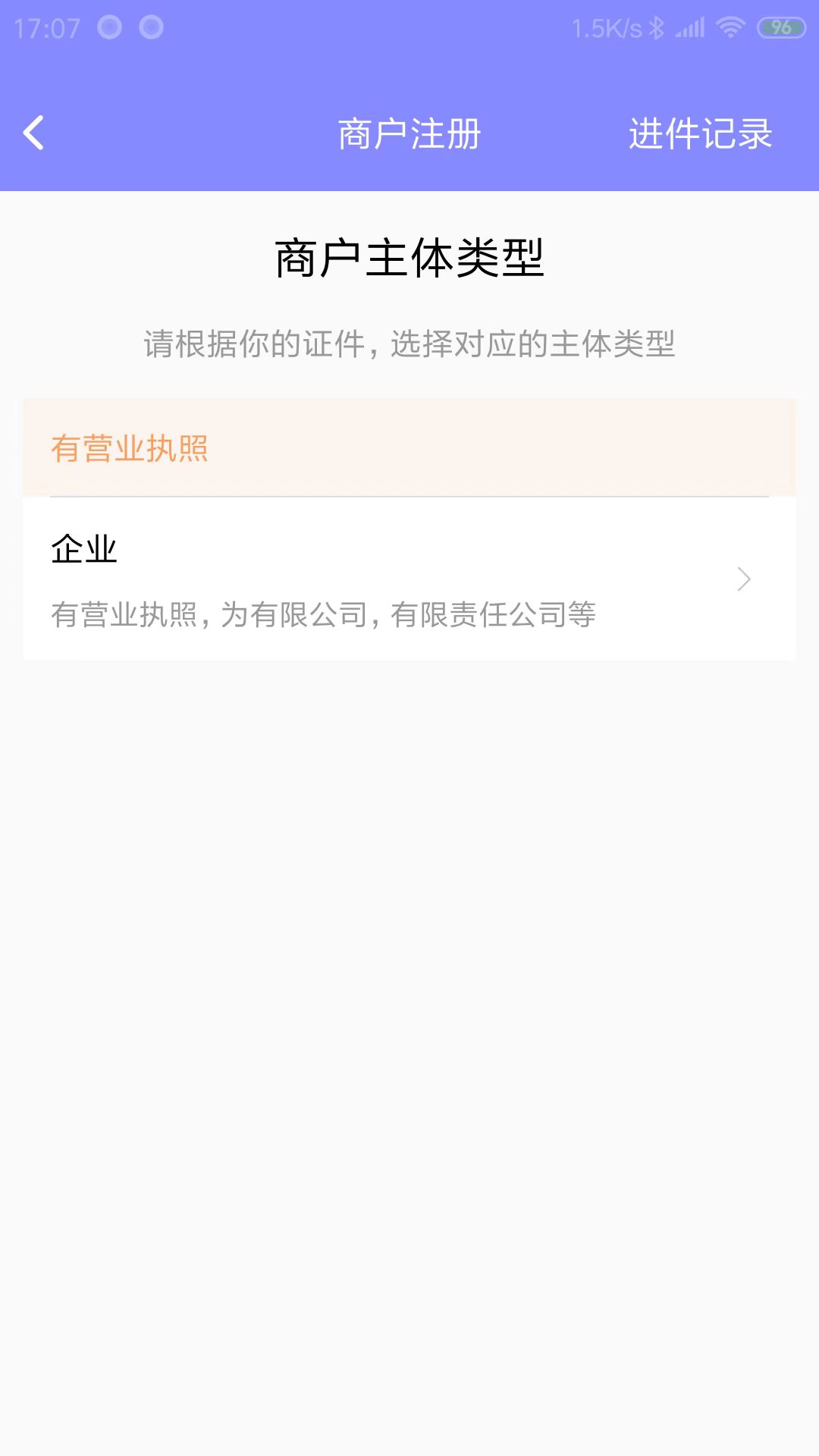Open the 企业 entry via its chevron
This screenshot has width=819, height=1456.
point(743,580)
